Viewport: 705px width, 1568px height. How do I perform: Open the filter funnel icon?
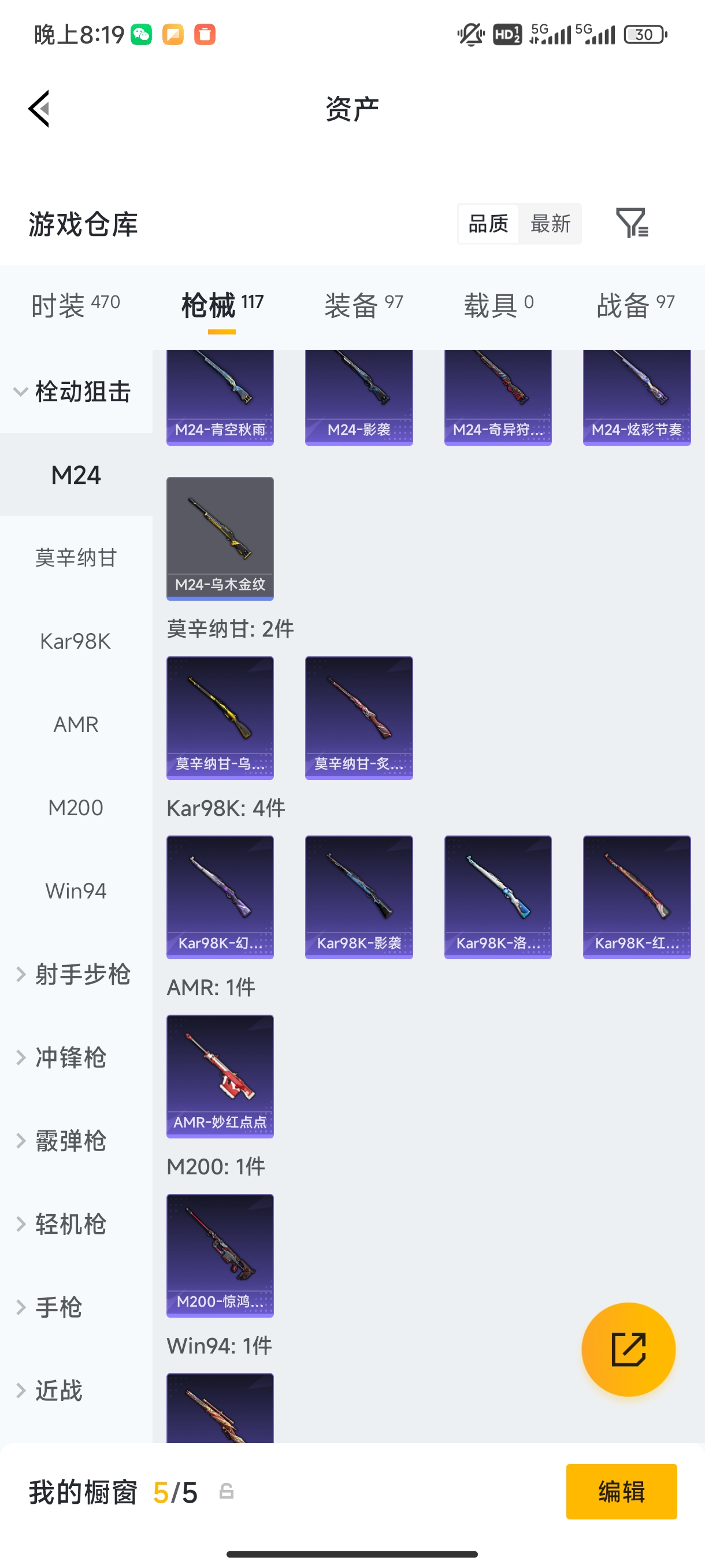click(x=633, y=223)
